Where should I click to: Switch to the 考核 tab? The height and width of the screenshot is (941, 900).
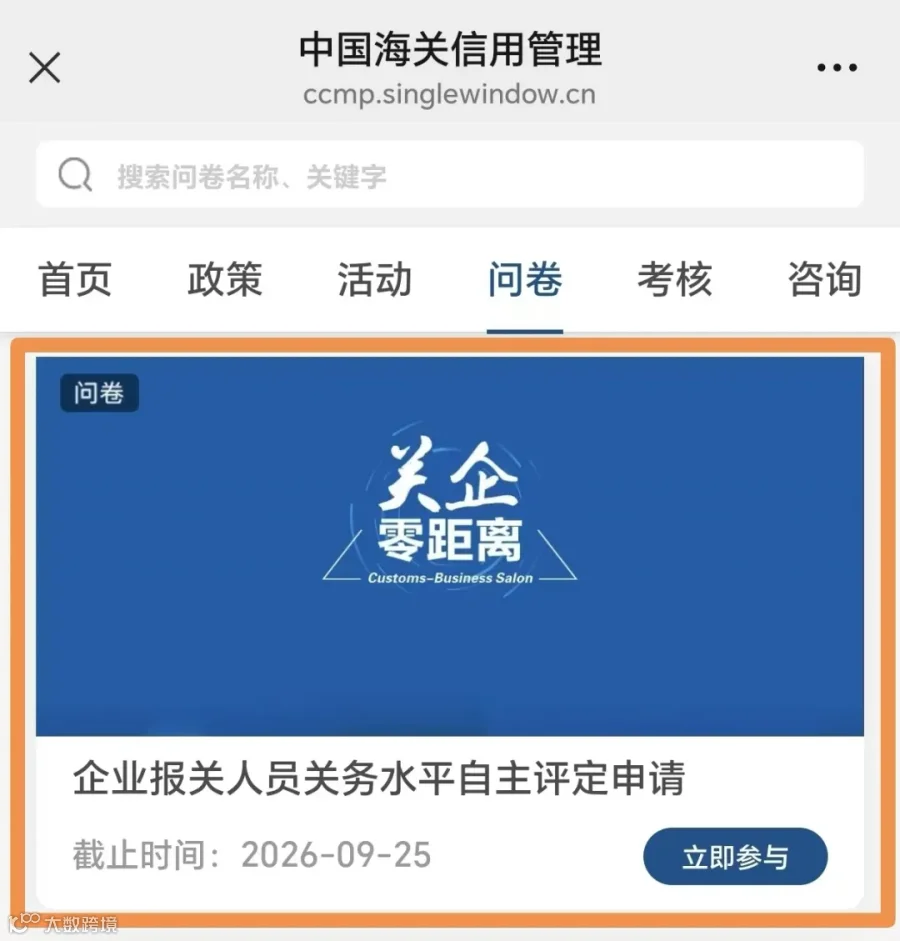(675, 279)
